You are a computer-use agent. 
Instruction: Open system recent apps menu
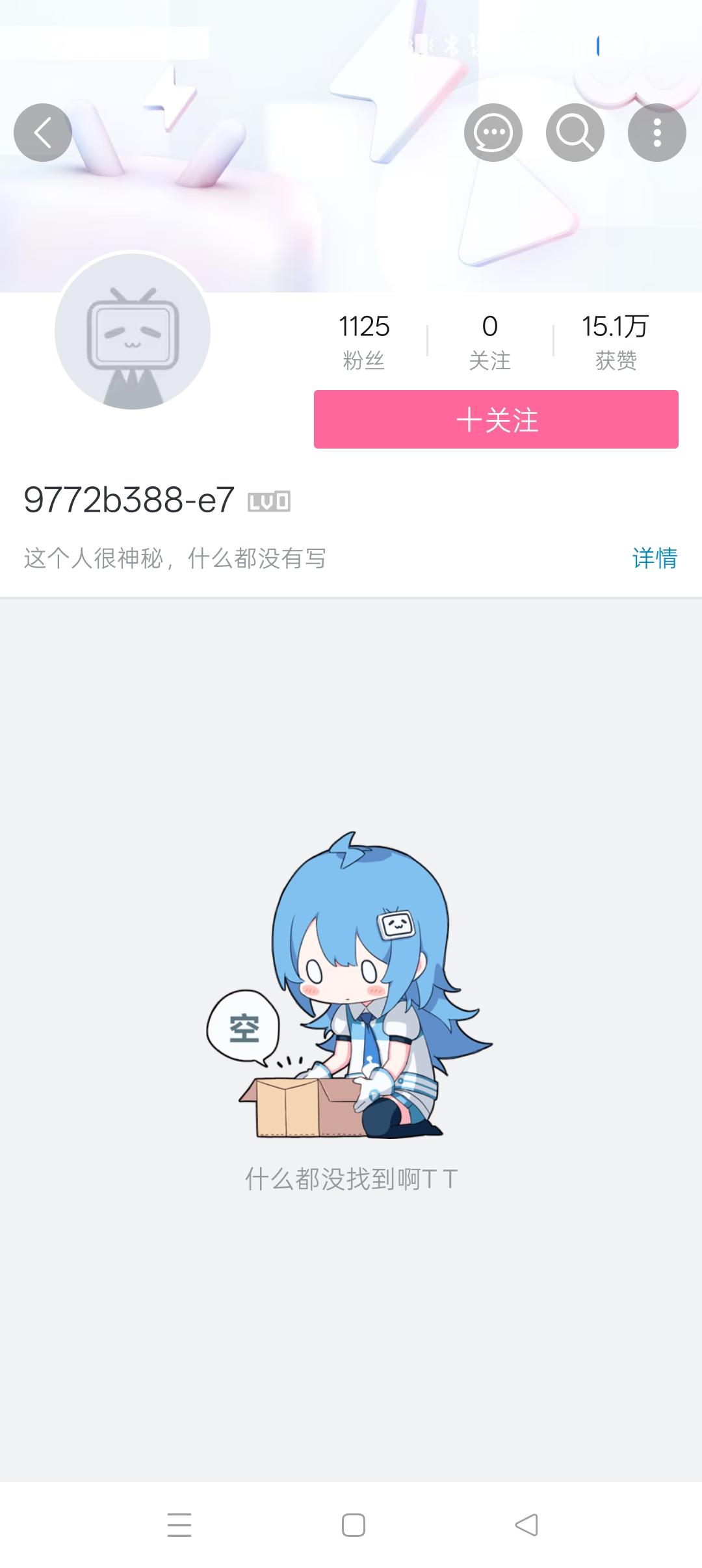pos(179,1525)
